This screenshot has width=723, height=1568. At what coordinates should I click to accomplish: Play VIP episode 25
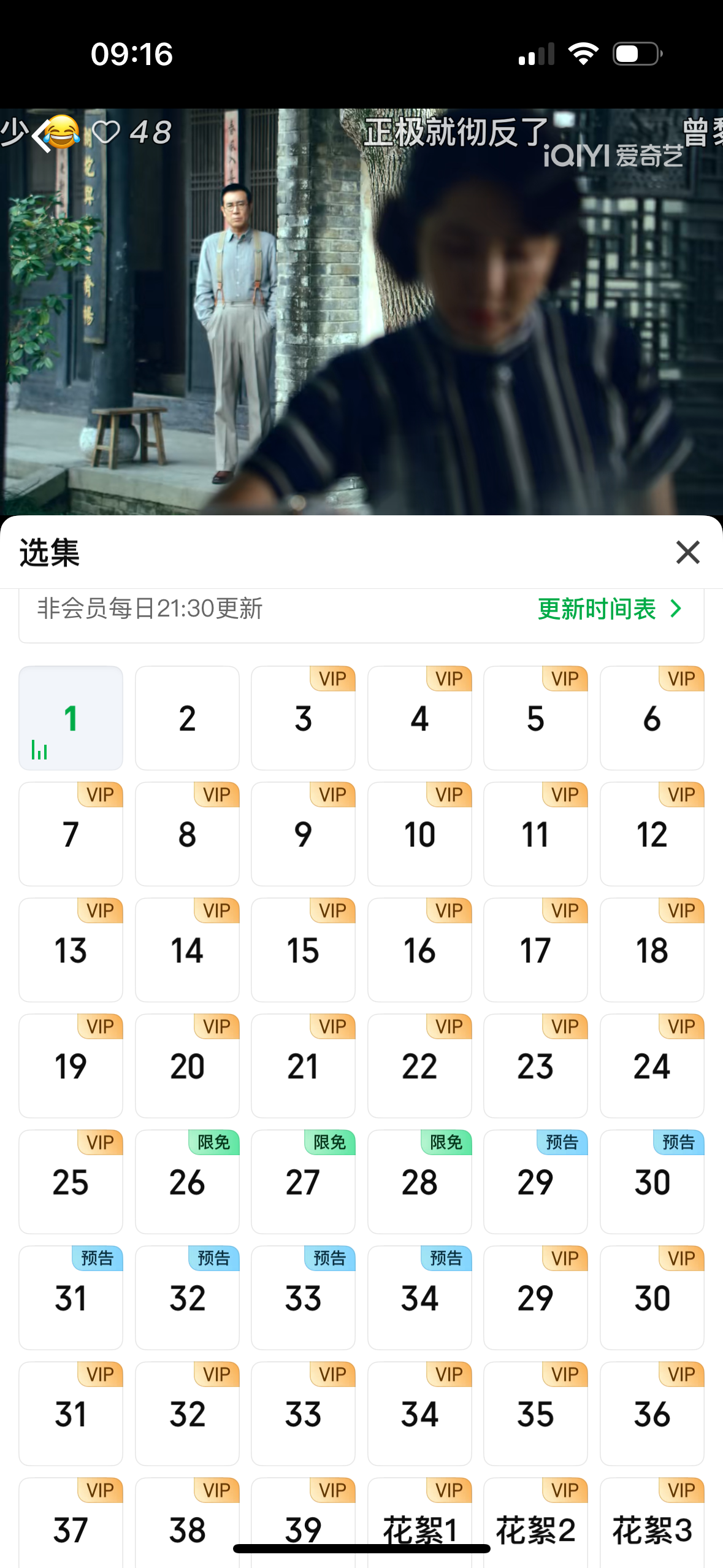point(71,1182)
